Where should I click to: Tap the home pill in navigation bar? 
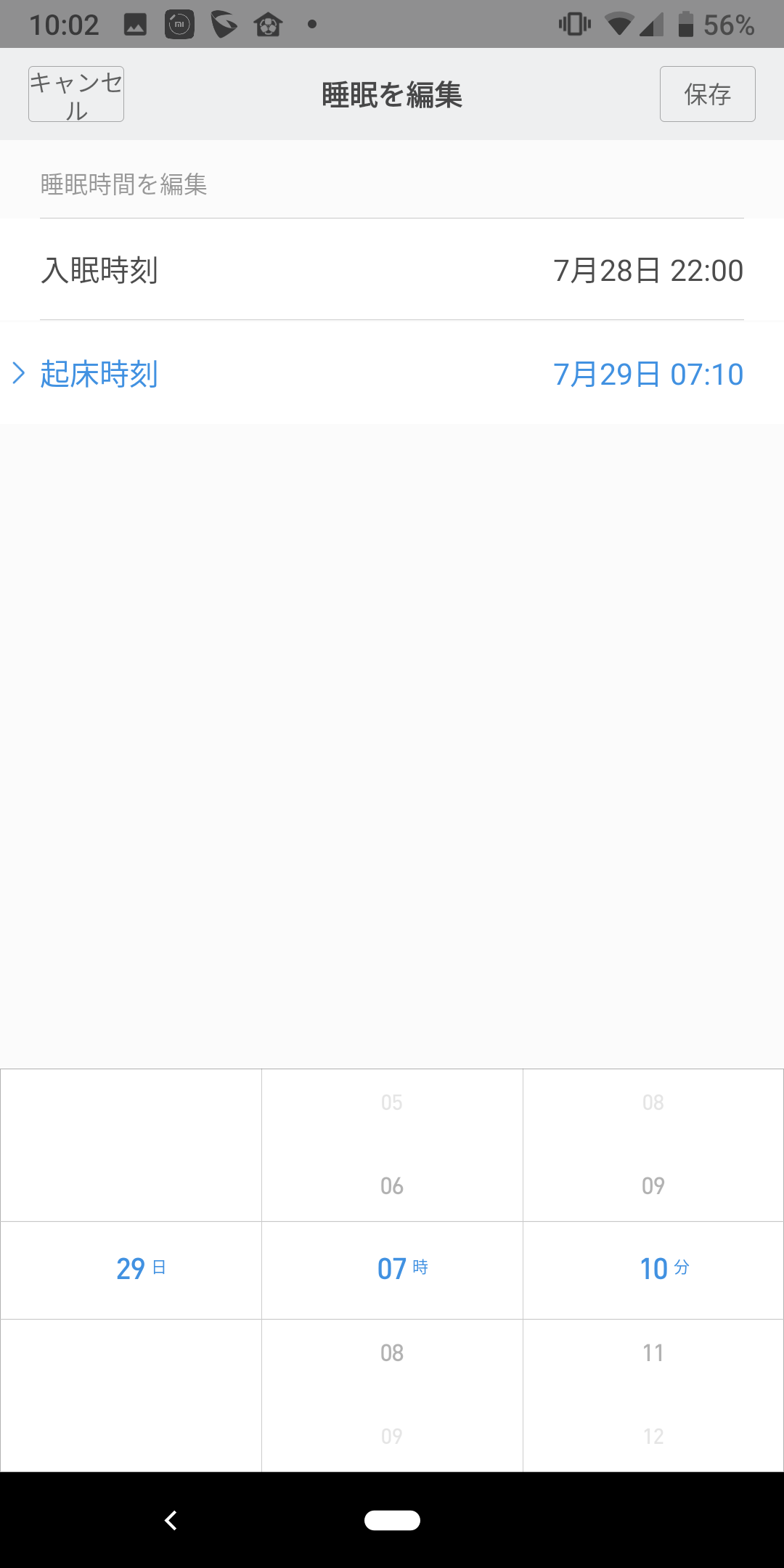(x=392, y=1520)
